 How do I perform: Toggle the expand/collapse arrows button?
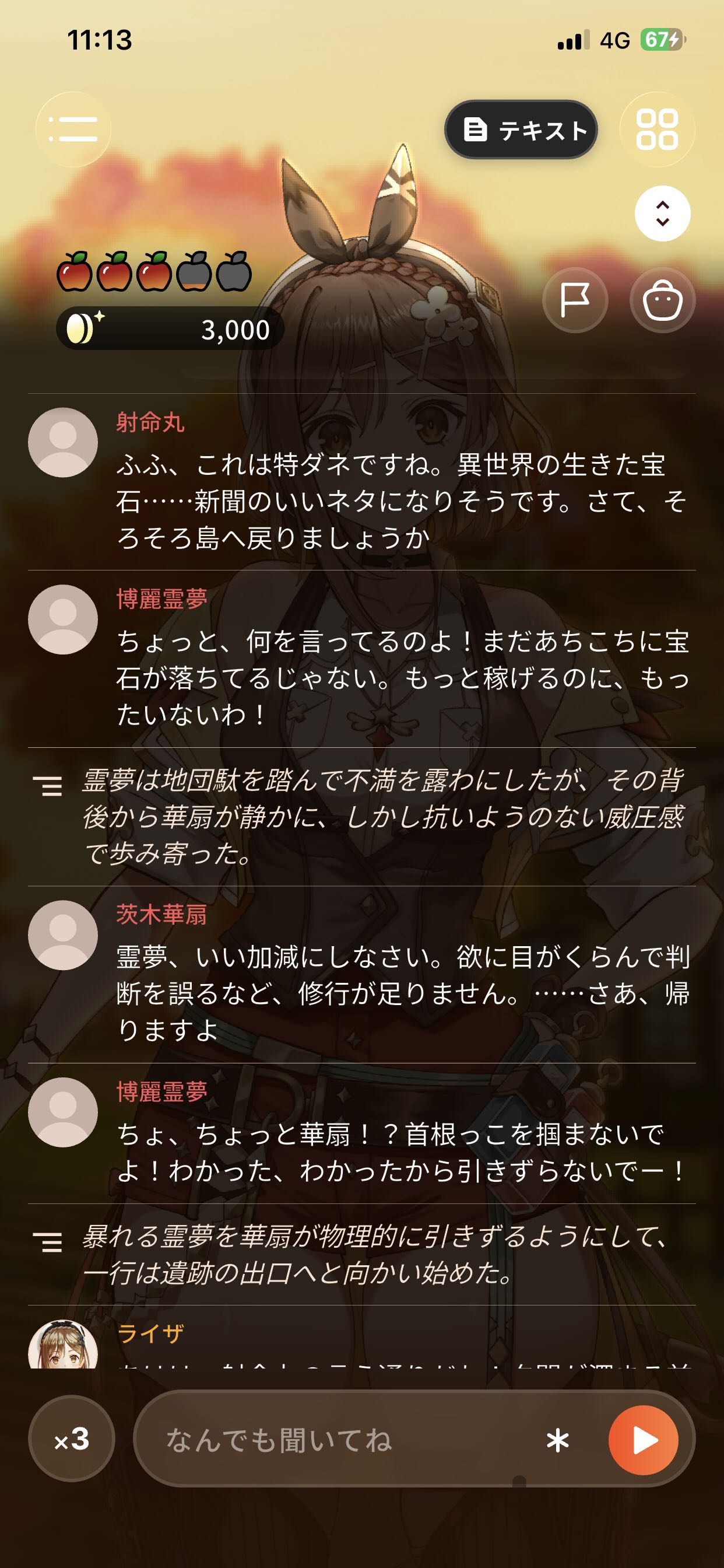pyautogui.click(x=663, y=213)
